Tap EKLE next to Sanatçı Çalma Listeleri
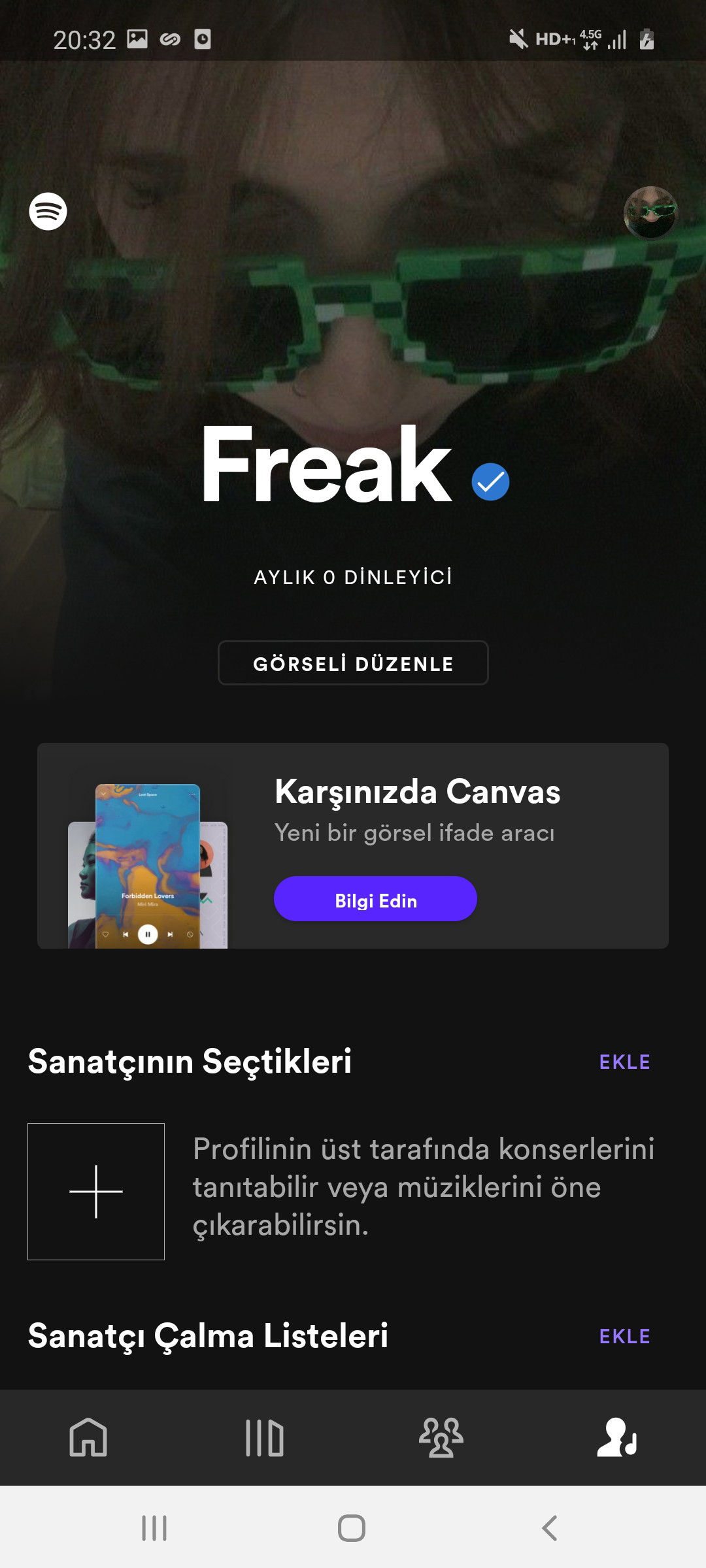The image size is (706, 1568). pyautogui.click(x=625, y=1336)
